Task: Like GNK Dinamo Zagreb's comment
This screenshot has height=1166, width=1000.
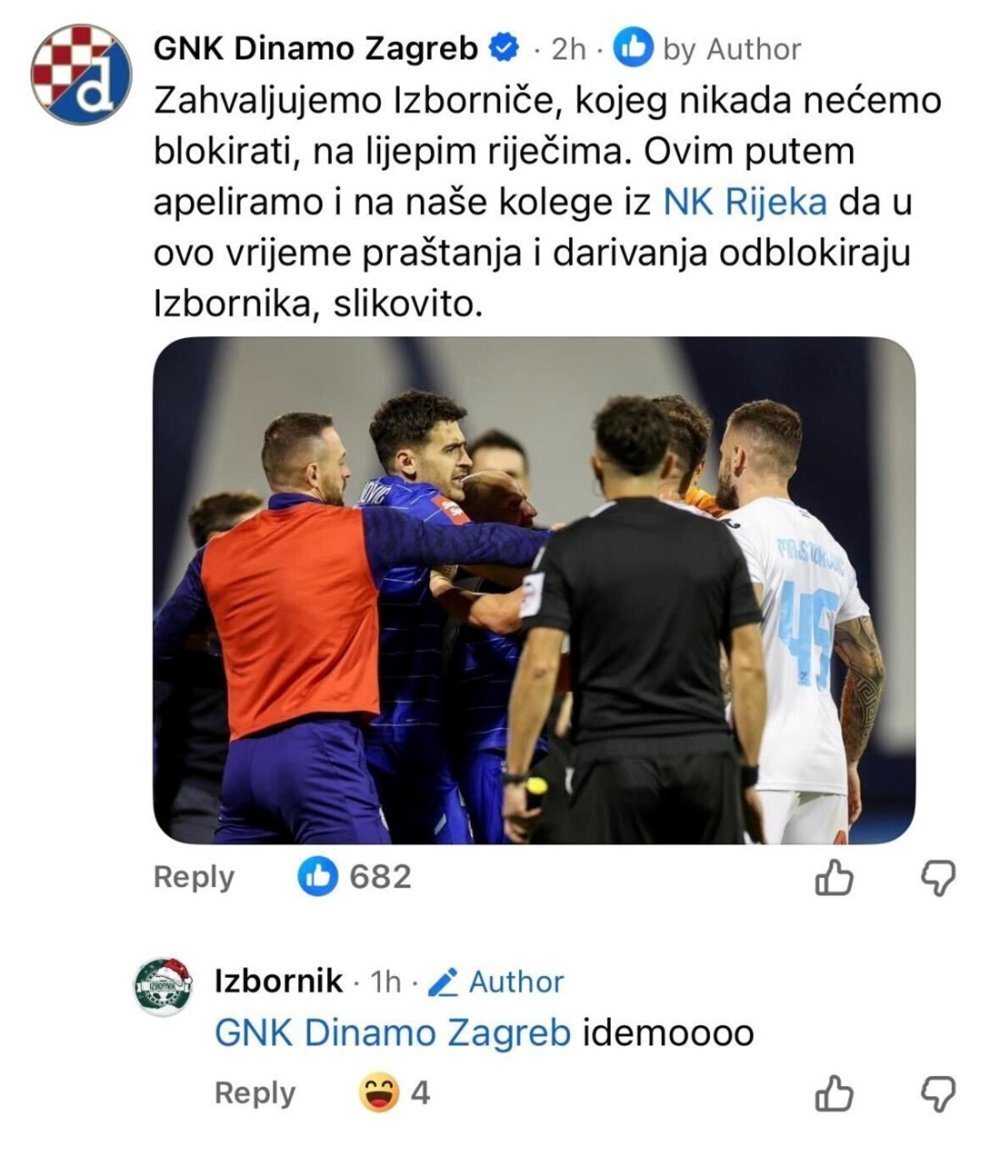Action: (x=835, y=878)
